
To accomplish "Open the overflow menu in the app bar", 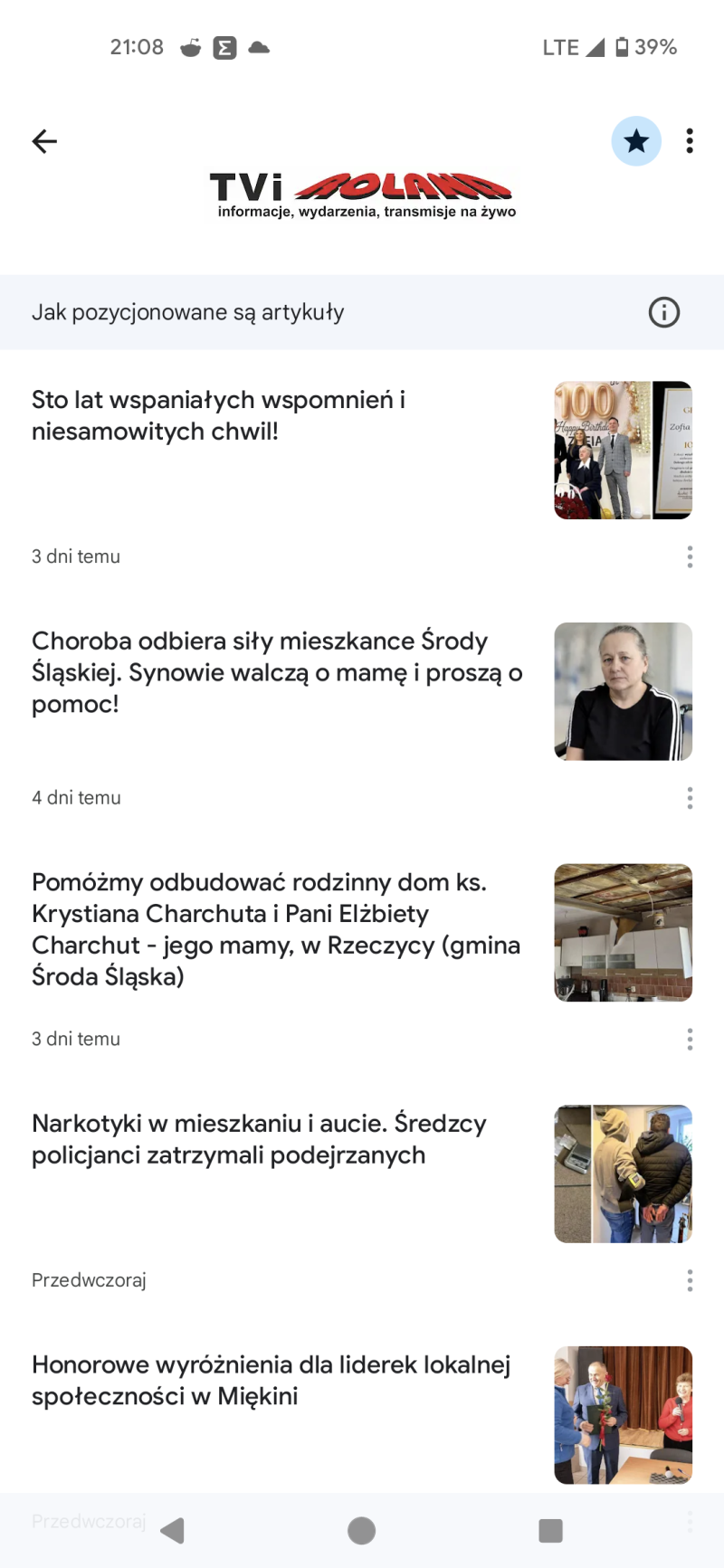I will pyautogui.click(x=690, y=141).
